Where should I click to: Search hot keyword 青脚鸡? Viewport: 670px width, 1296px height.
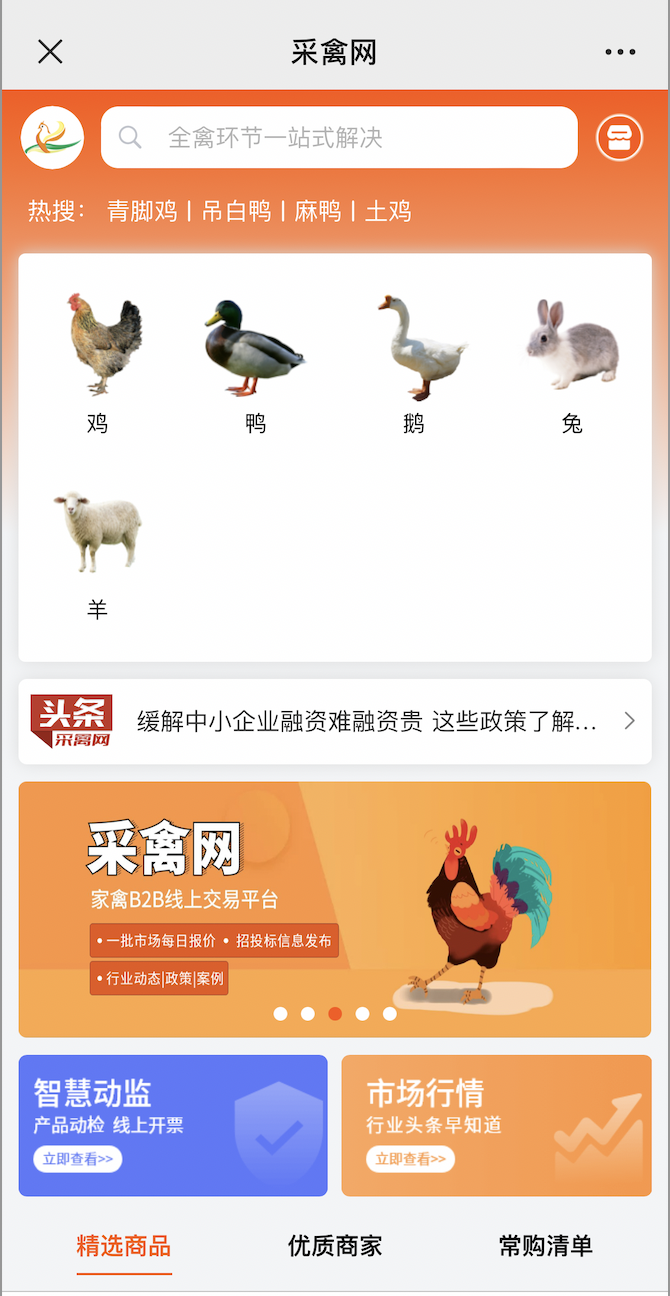142,211
